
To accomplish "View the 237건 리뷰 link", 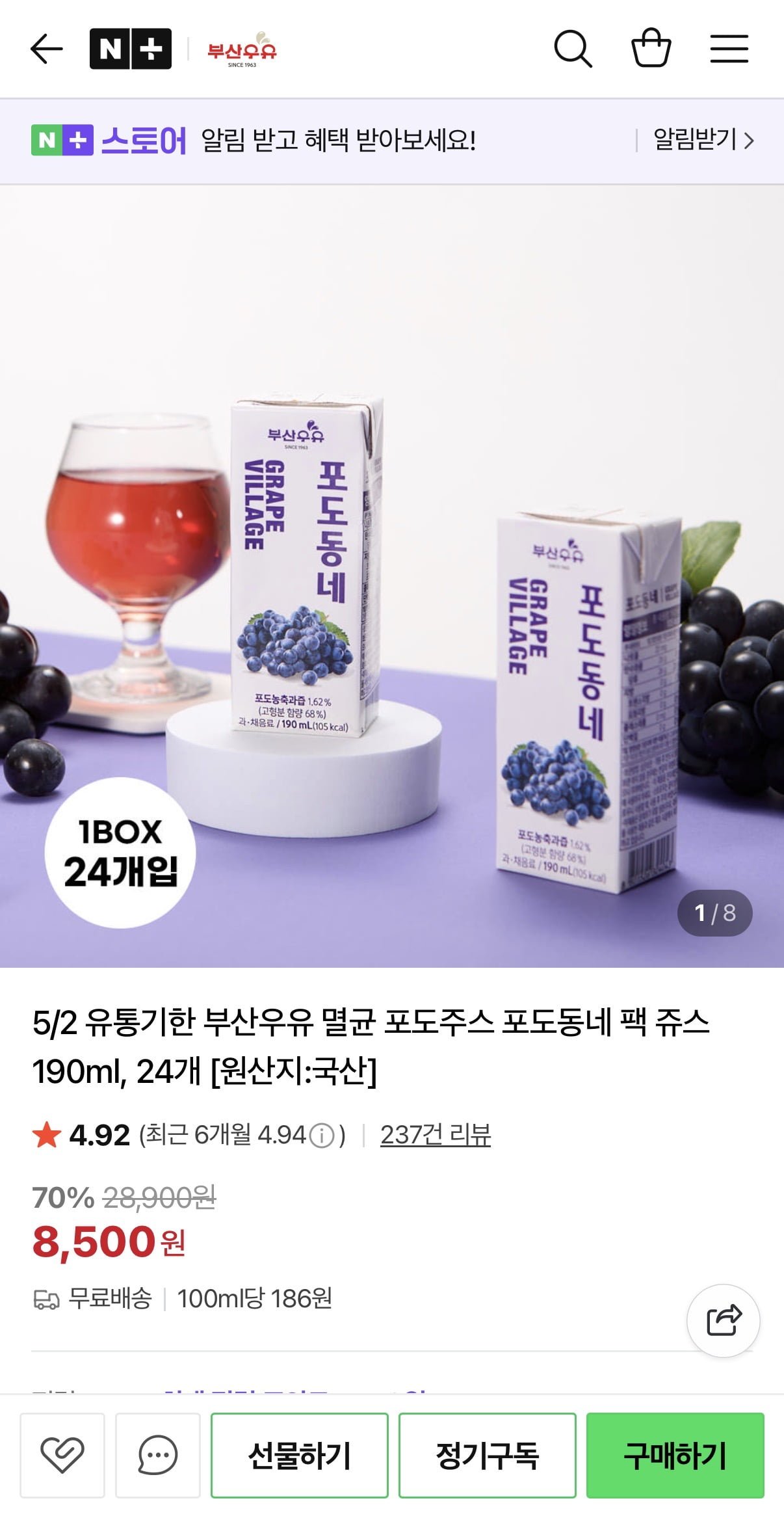I will 435,1135.
